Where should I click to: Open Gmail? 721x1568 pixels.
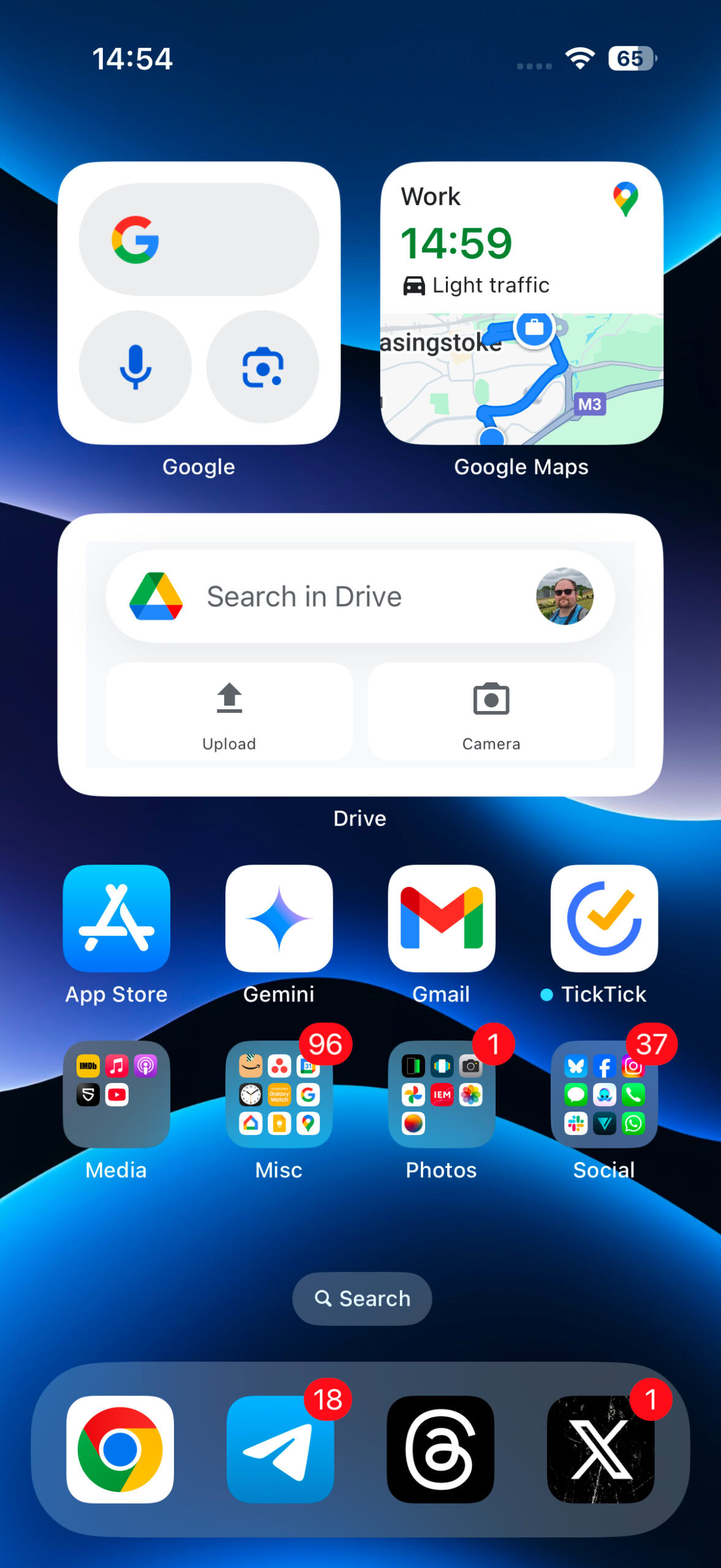click(x=441, y=918)
